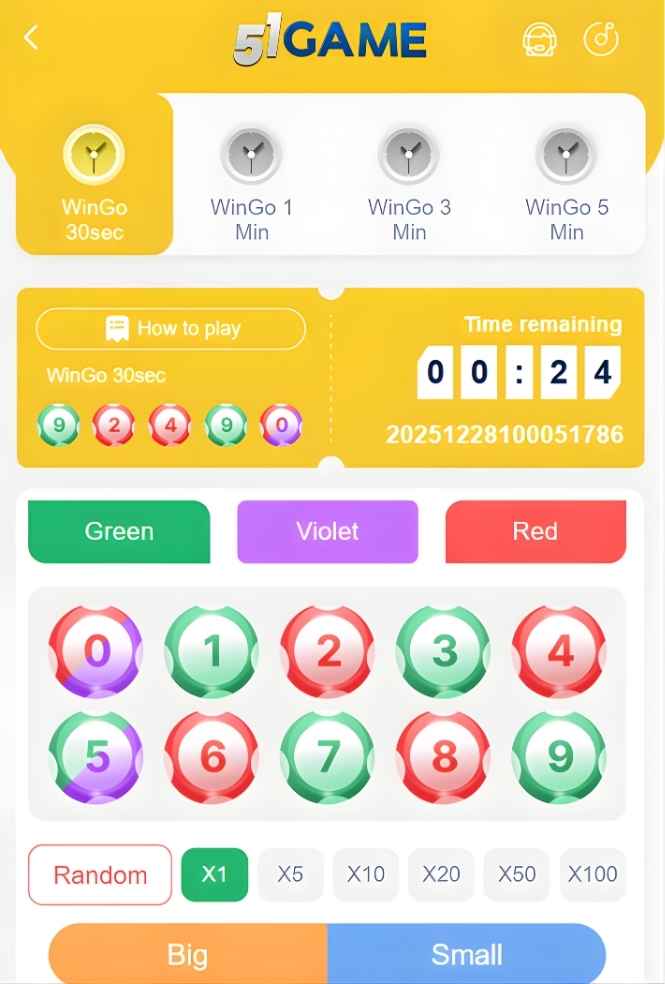The image size is (665, 984).
Task: Open customer support headset icon
Action: pos(540,40)
